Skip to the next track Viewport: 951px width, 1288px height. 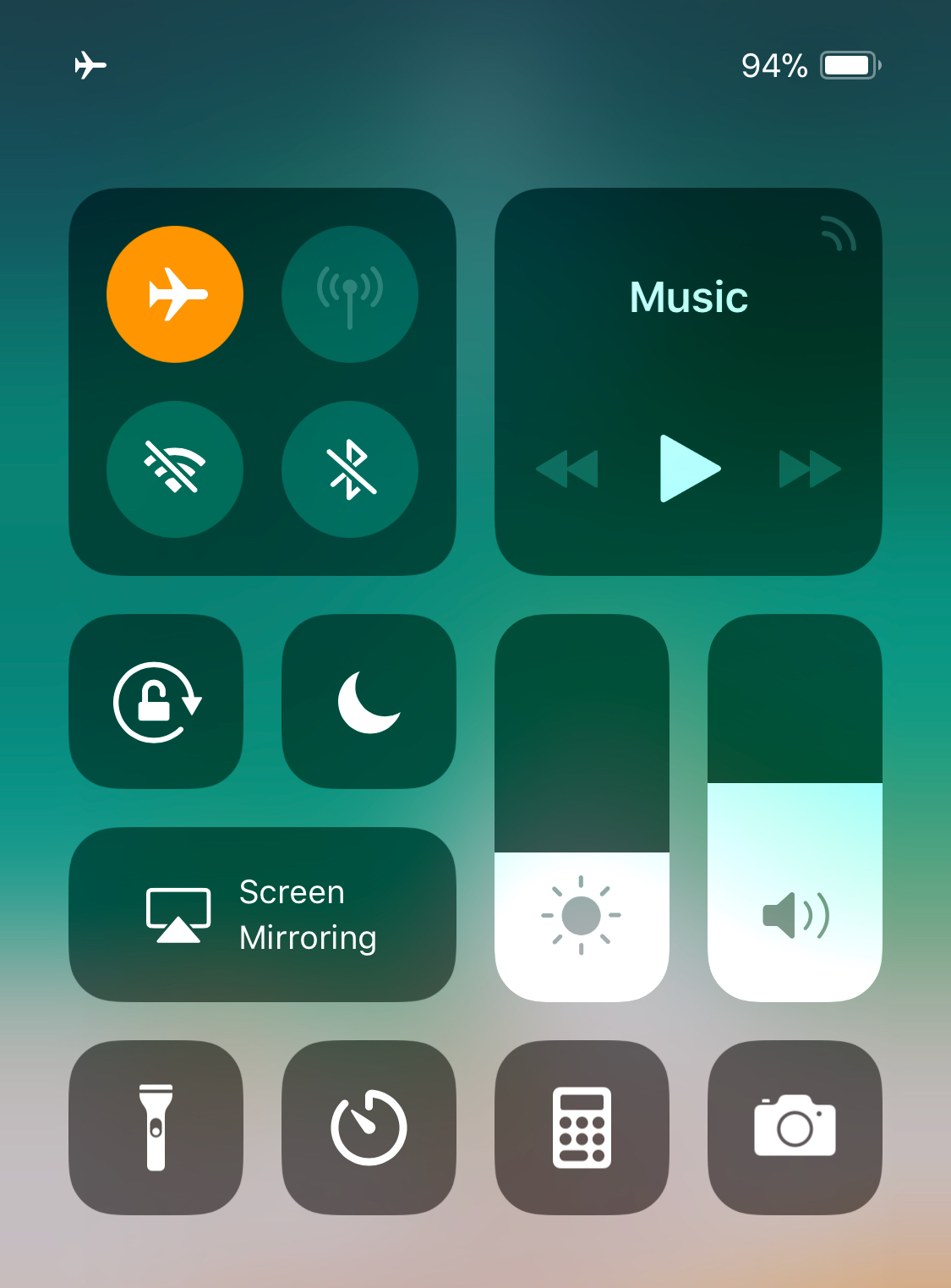pyautogui.click(x=809, y=469)
